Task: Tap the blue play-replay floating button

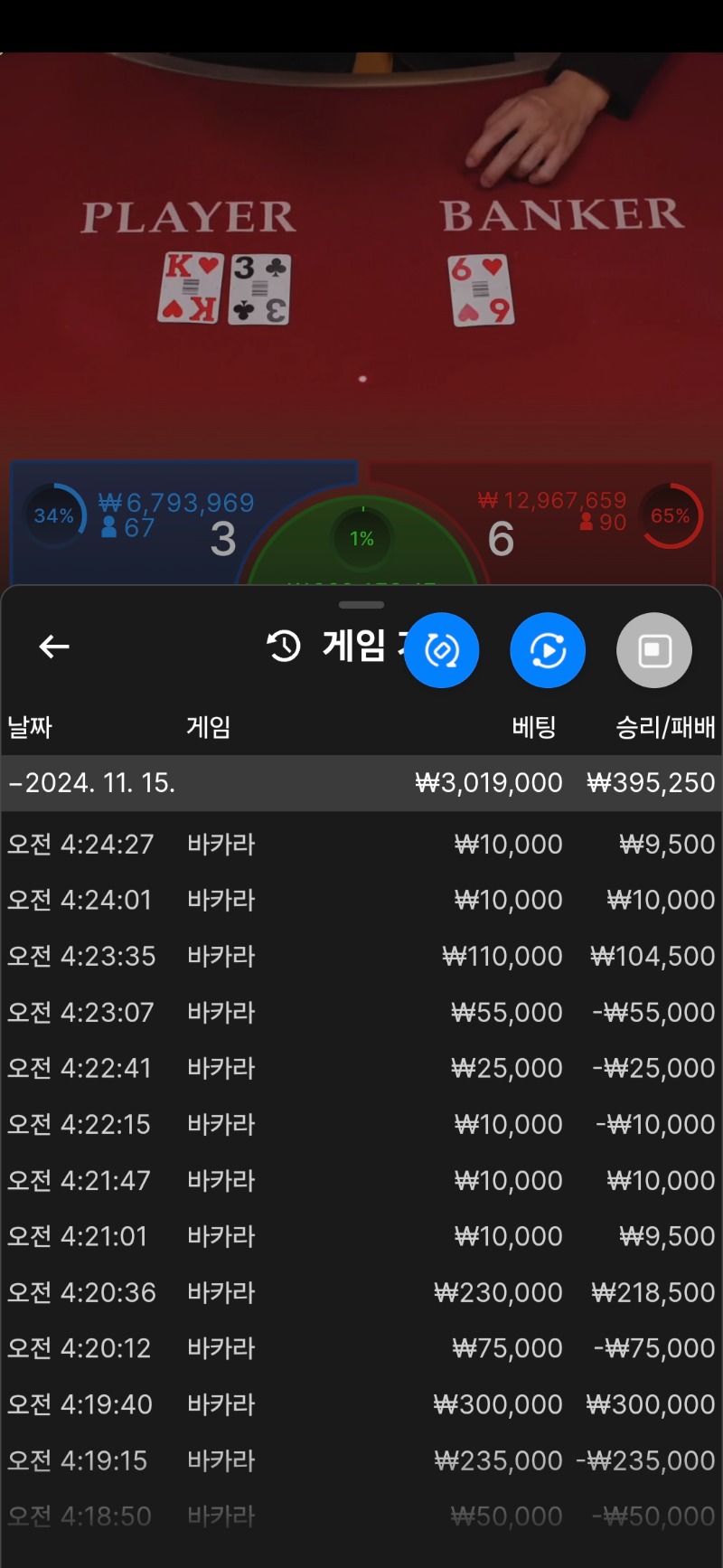Action: click(x=548, y=650)
